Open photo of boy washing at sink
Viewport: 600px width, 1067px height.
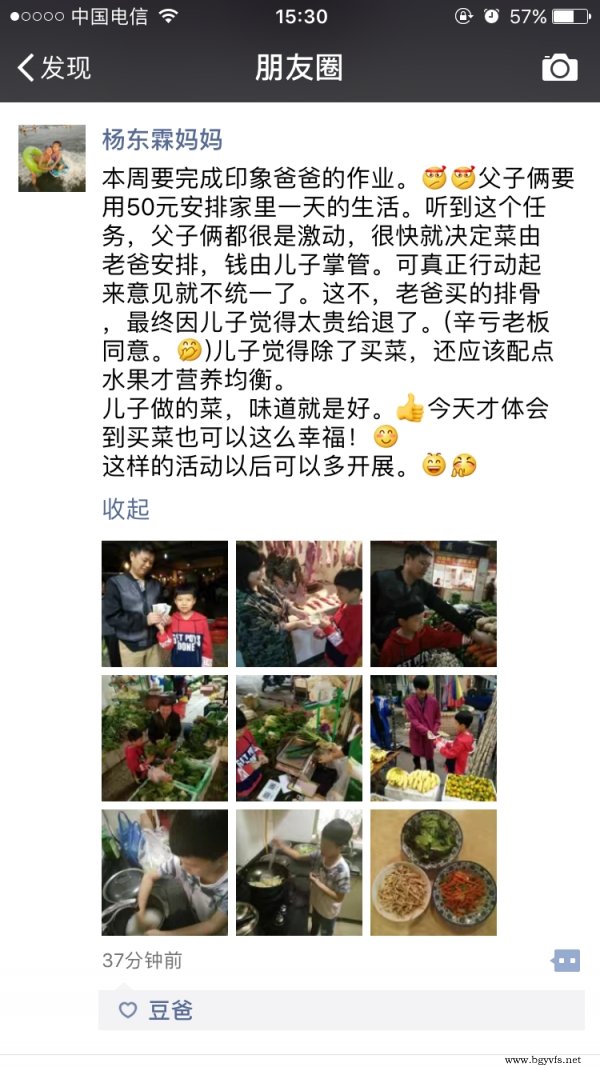pyautogui.click(x=164, y=872)
